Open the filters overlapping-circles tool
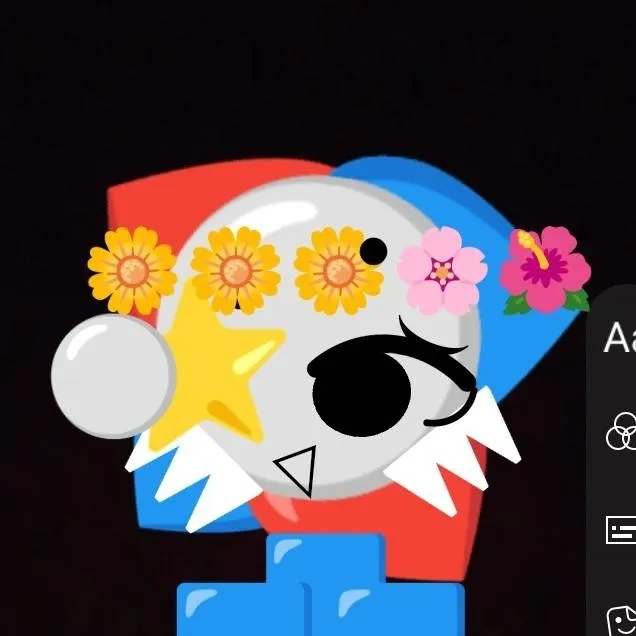This screenshot has width=636, height=636. pyautogui.click(x=621, y=433)
